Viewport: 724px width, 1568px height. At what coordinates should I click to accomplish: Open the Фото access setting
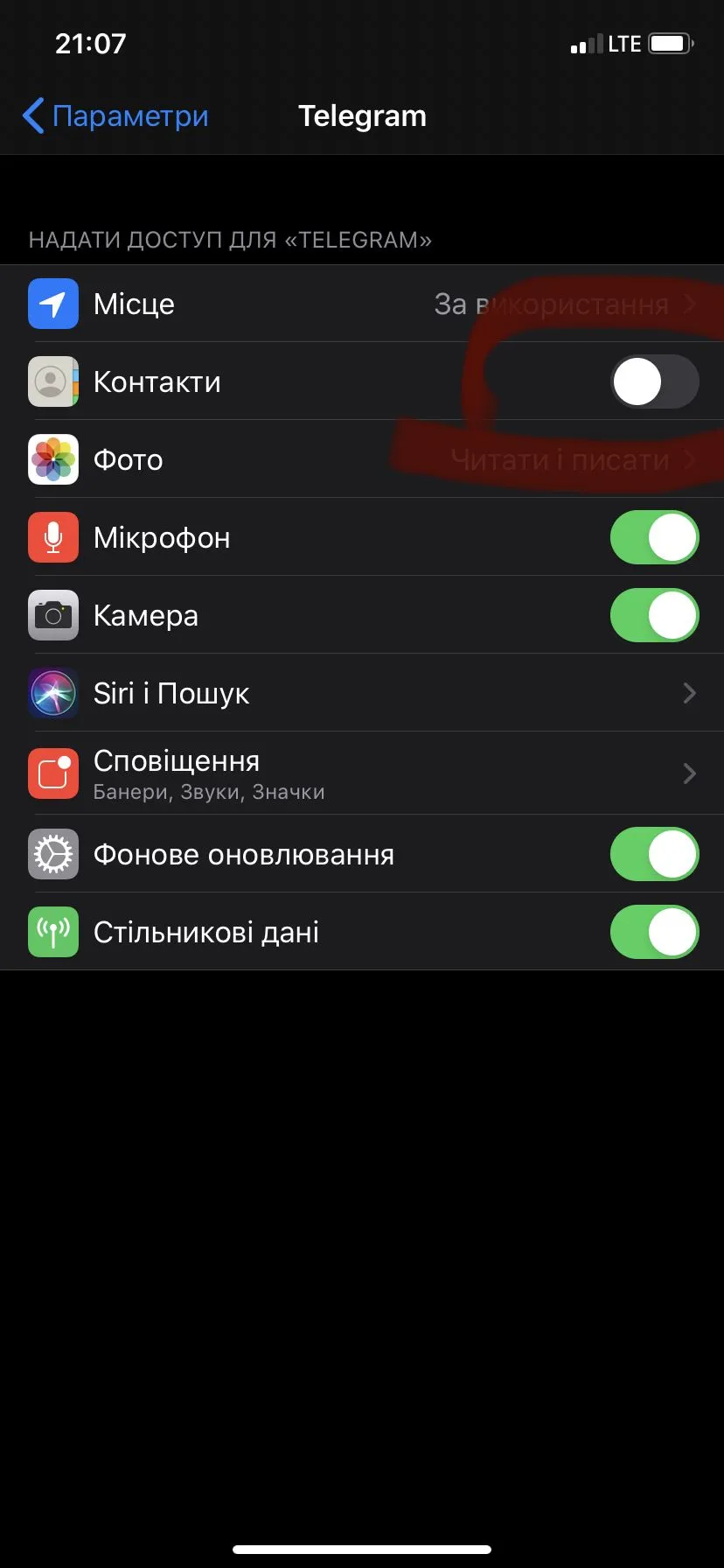pyautogui.click(x=362, y=459)
